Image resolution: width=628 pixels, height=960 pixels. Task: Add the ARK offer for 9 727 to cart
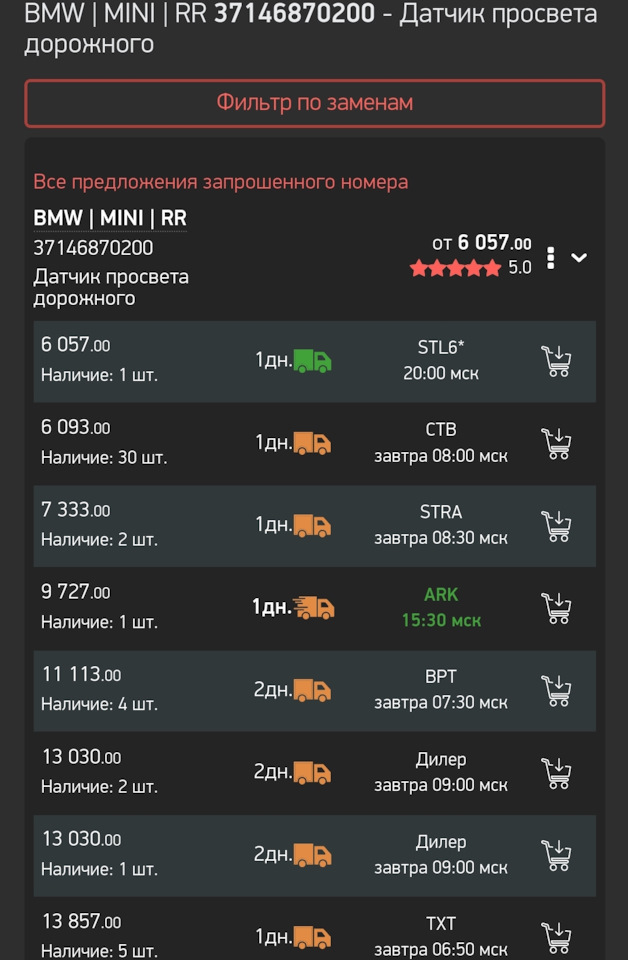coord(556,607)
